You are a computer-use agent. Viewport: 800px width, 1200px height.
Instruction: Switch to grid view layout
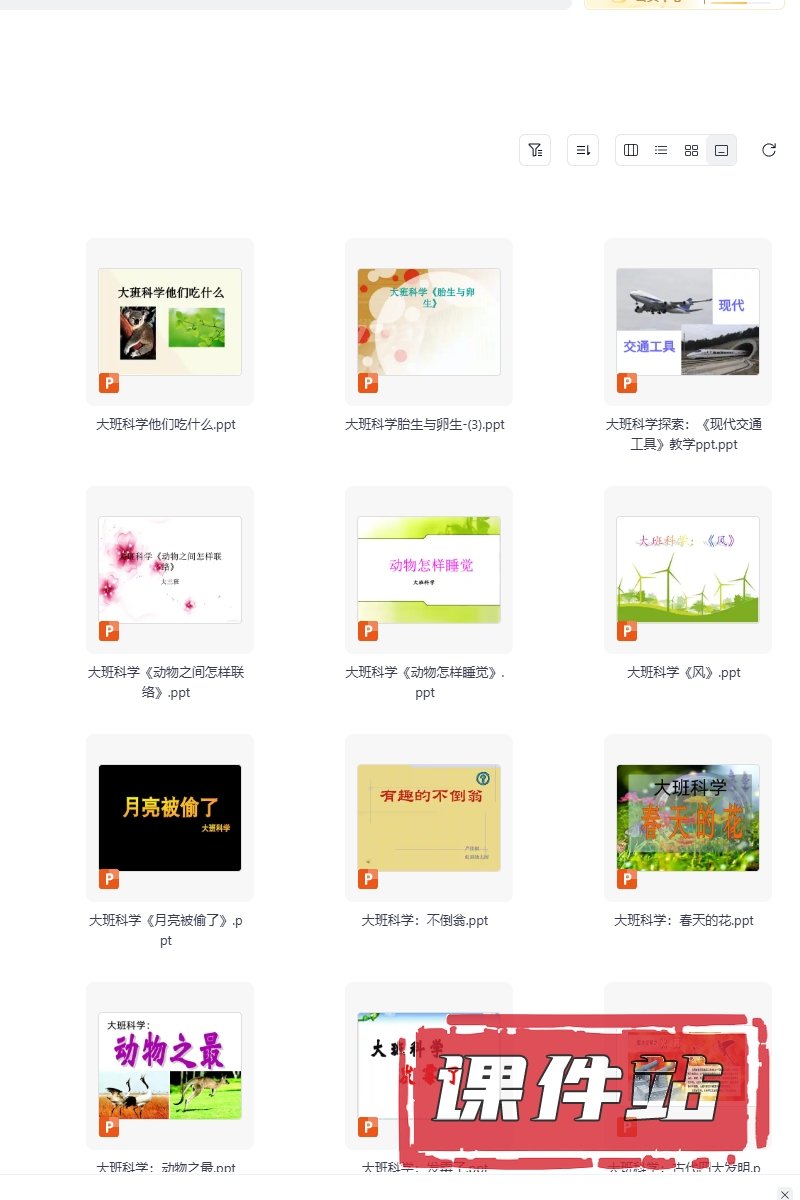pos(691,150)
